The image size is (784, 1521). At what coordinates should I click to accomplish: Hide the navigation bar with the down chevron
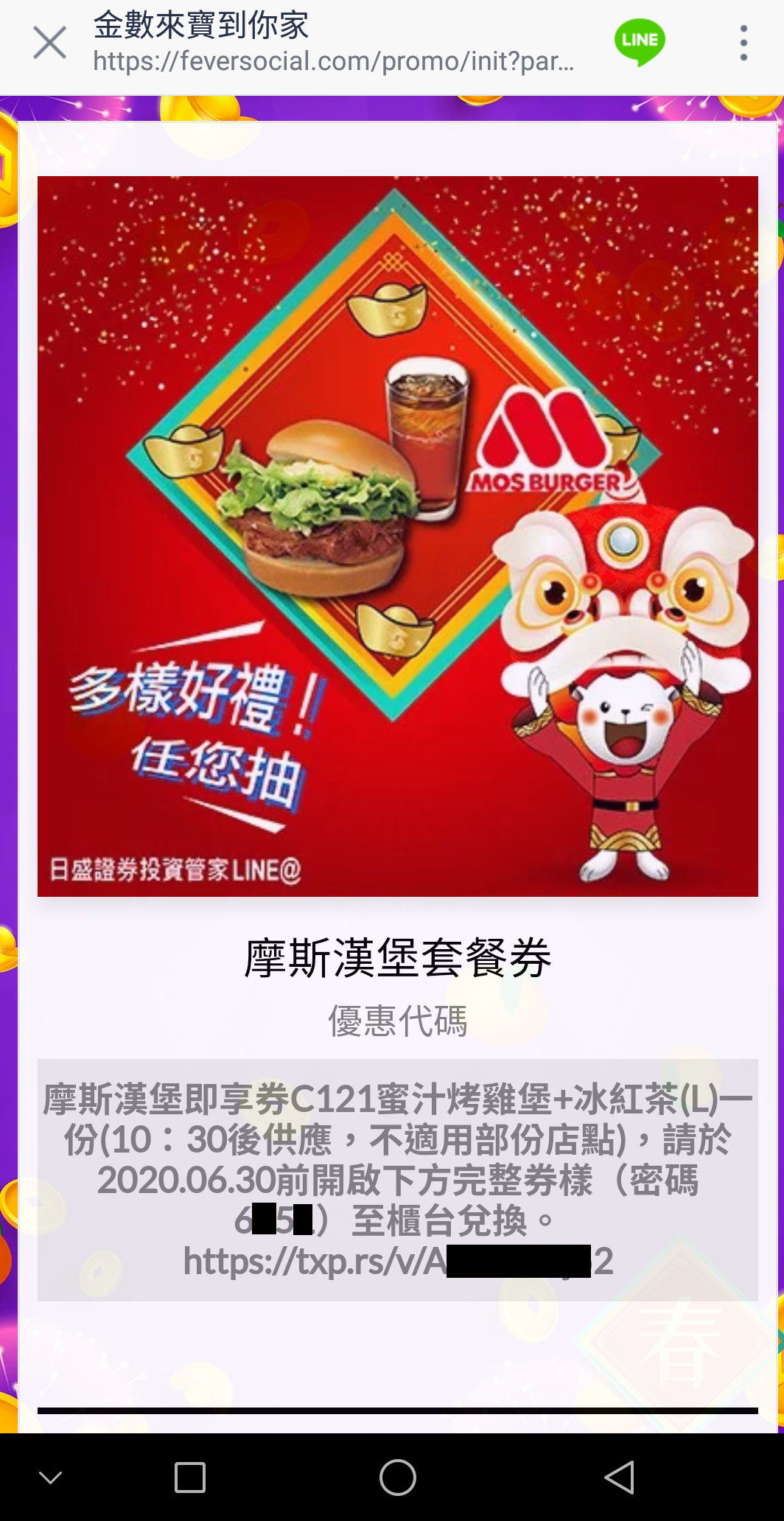tap(50, 1477)
